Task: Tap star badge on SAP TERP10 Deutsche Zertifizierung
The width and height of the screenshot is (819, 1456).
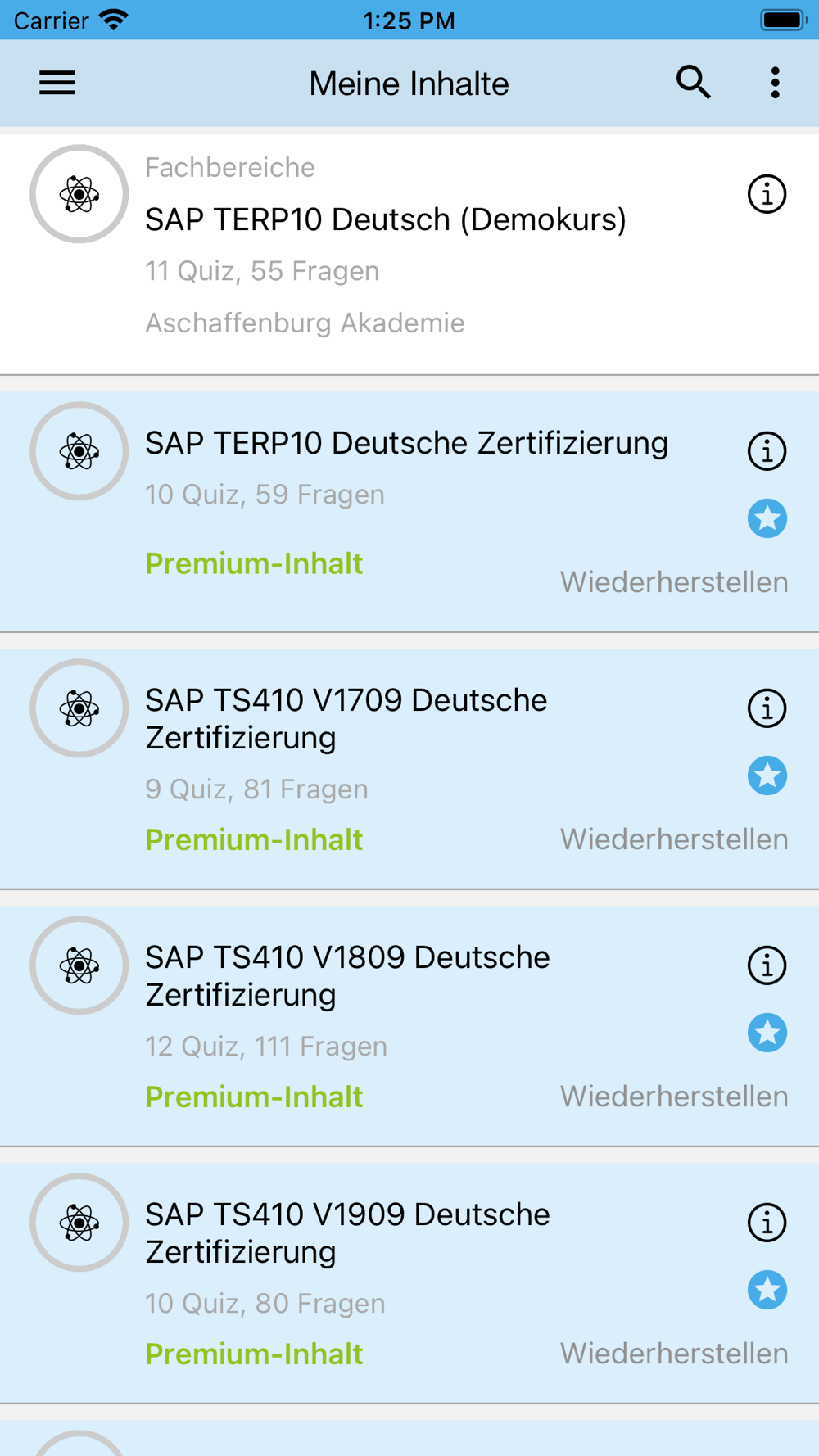Action: 767,518
